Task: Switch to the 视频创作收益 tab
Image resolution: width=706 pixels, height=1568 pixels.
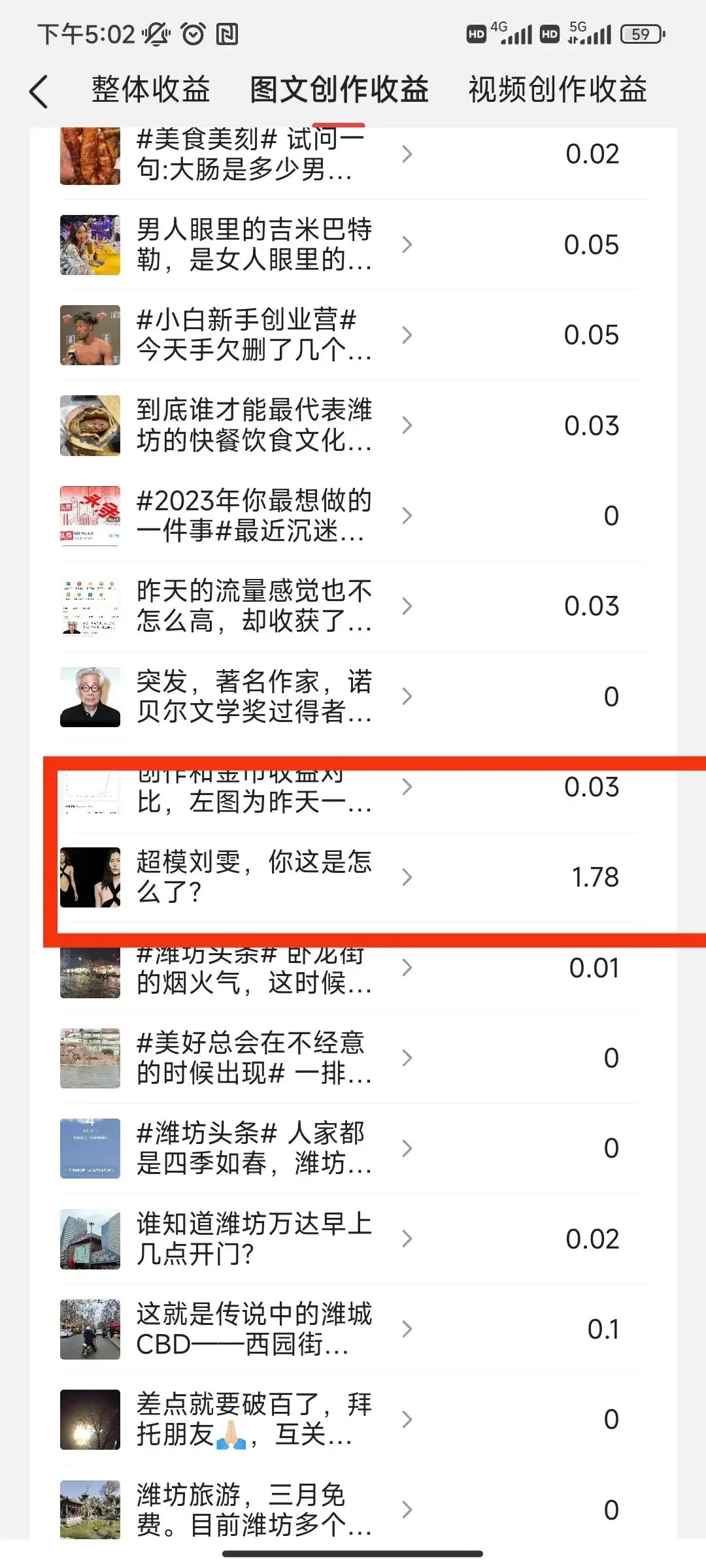Action: pos(557,90)
